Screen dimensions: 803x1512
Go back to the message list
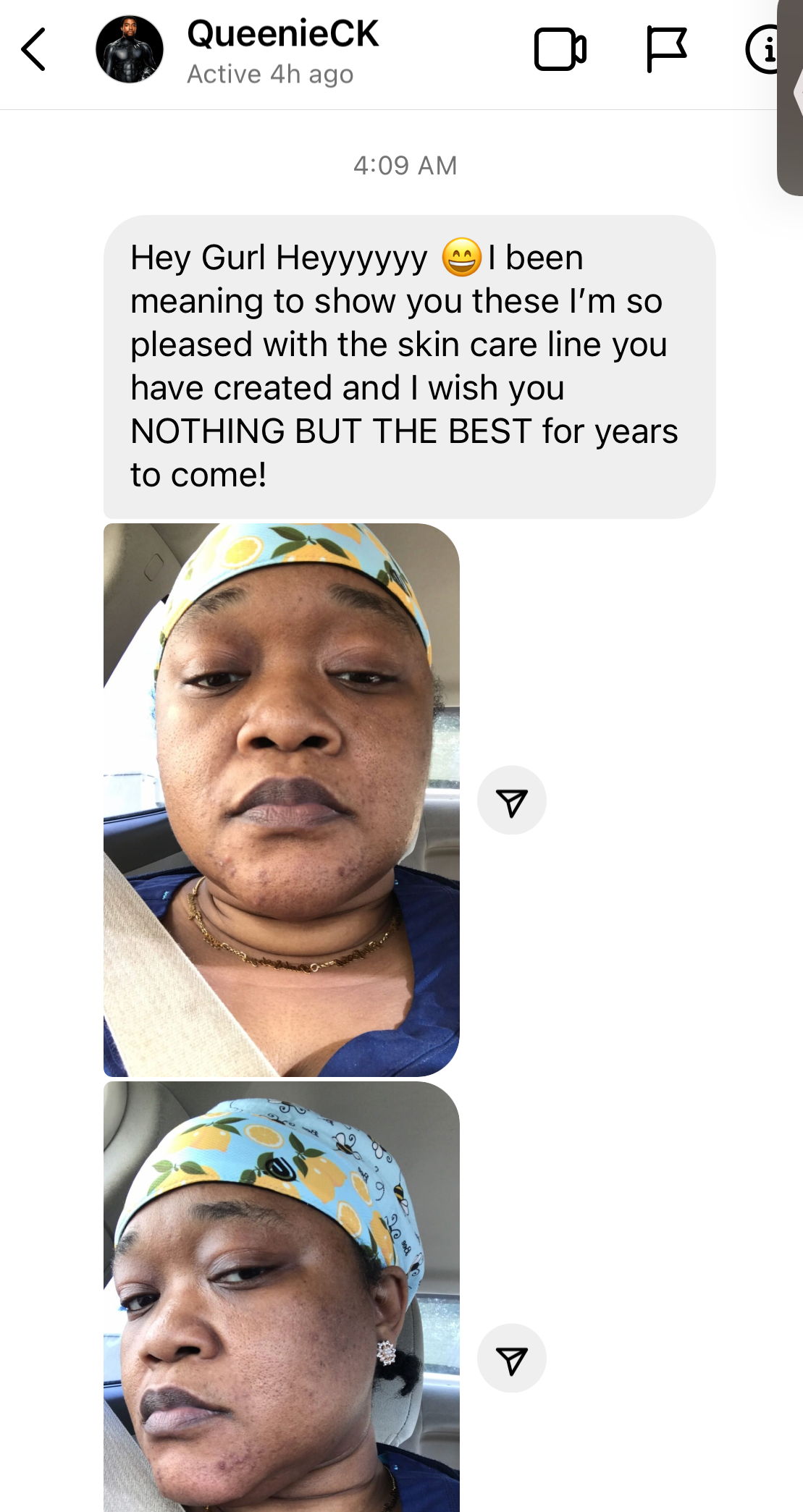[x=34, y=50]
